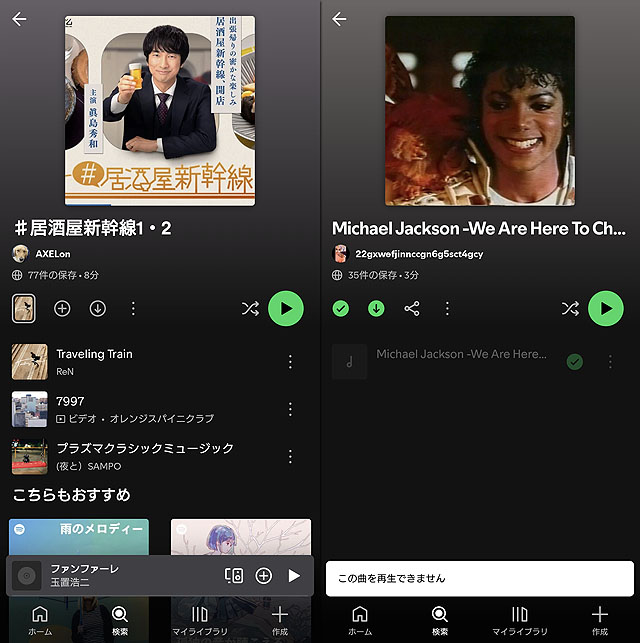Switch to マイライブラリ below the Michael Jackson playlist
640x643 pixels.
(520, 619)
